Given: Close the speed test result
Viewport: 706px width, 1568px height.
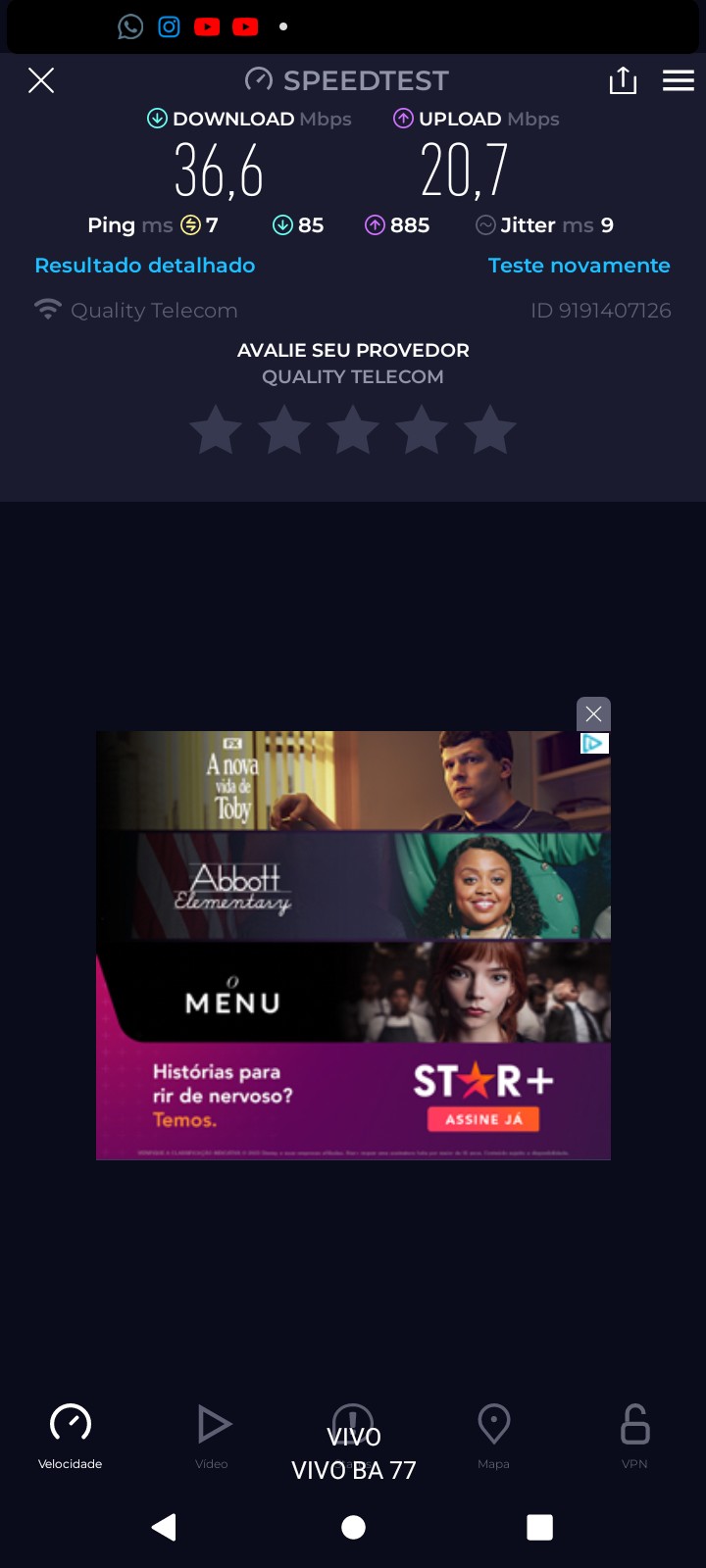Looking at the screenshot, I should point(41,80).
